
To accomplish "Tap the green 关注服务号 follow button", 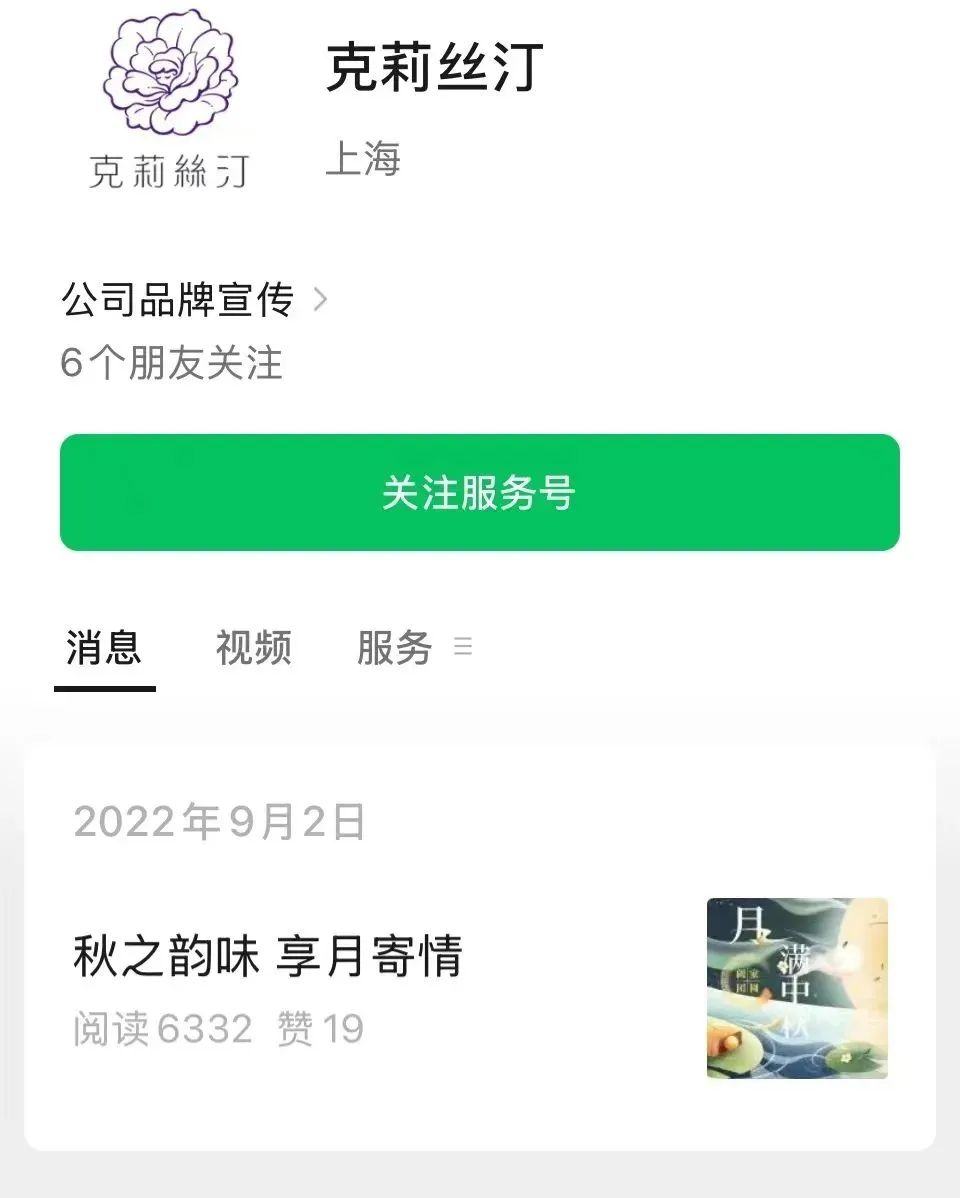I will tap(480, 492).
